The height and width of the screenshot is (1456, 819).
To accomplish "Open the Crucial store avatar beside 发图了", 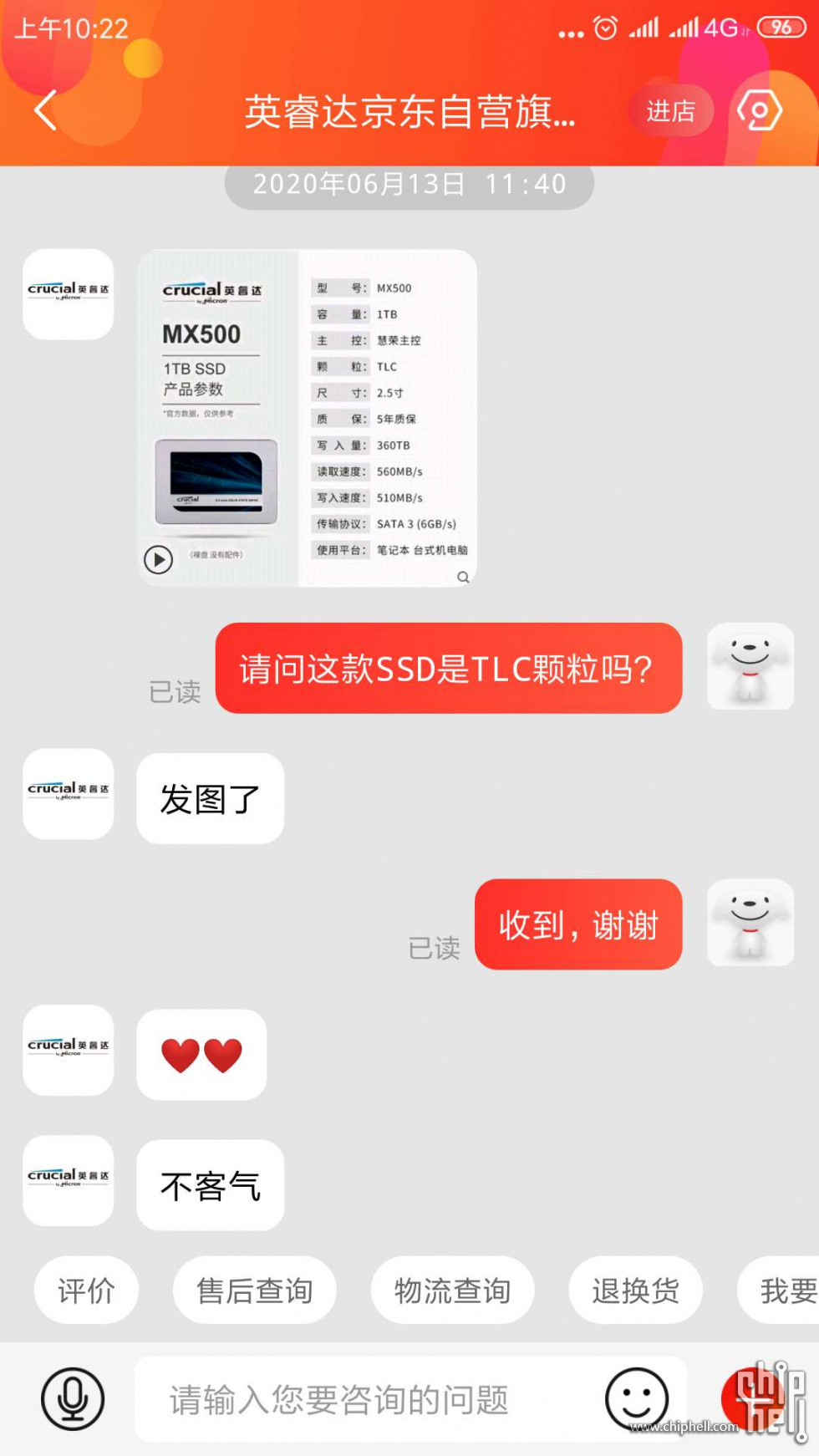I will pos(69,794).
